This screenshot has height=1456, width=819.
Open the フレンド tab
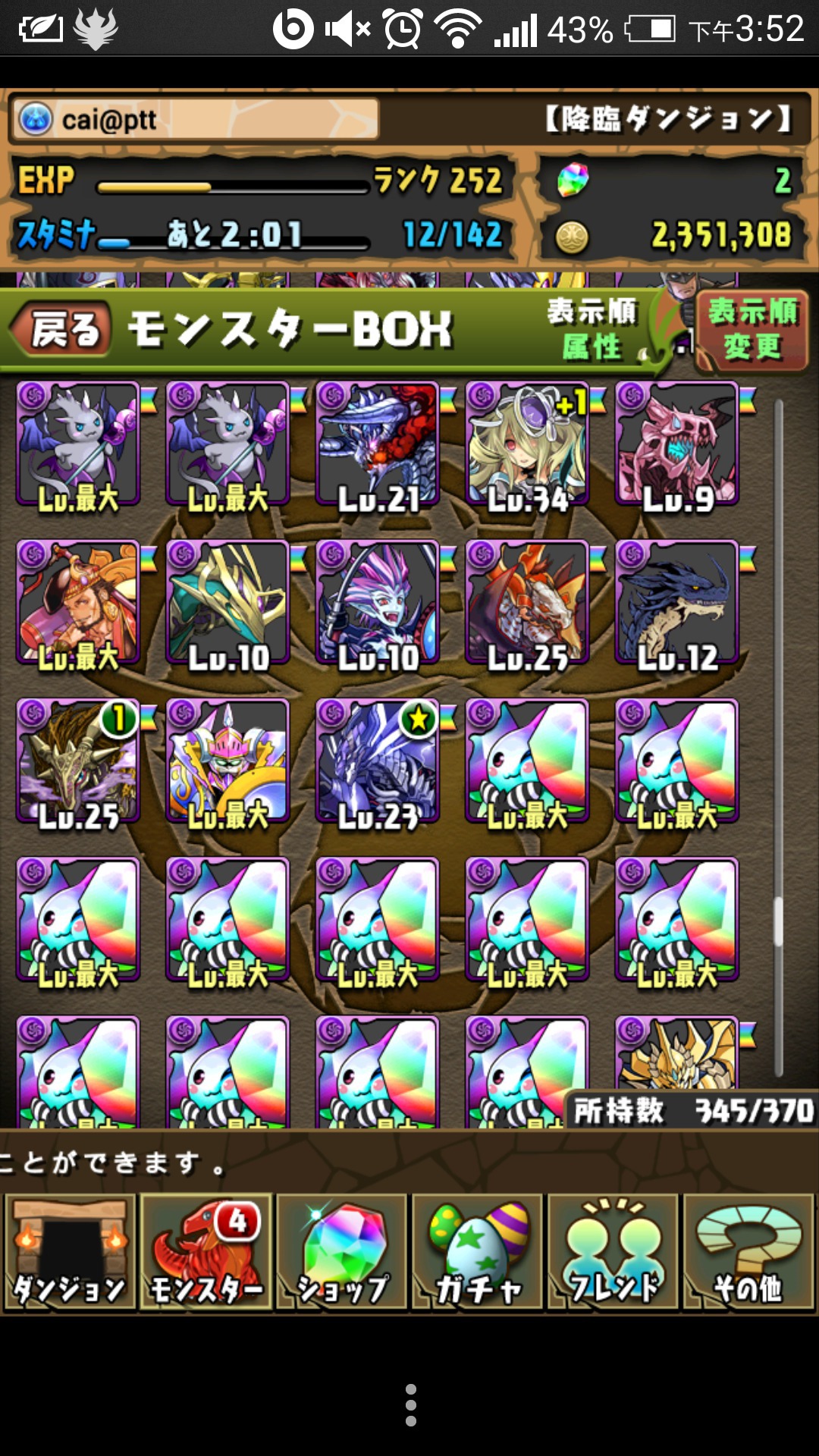click(x=613, y=1252)
